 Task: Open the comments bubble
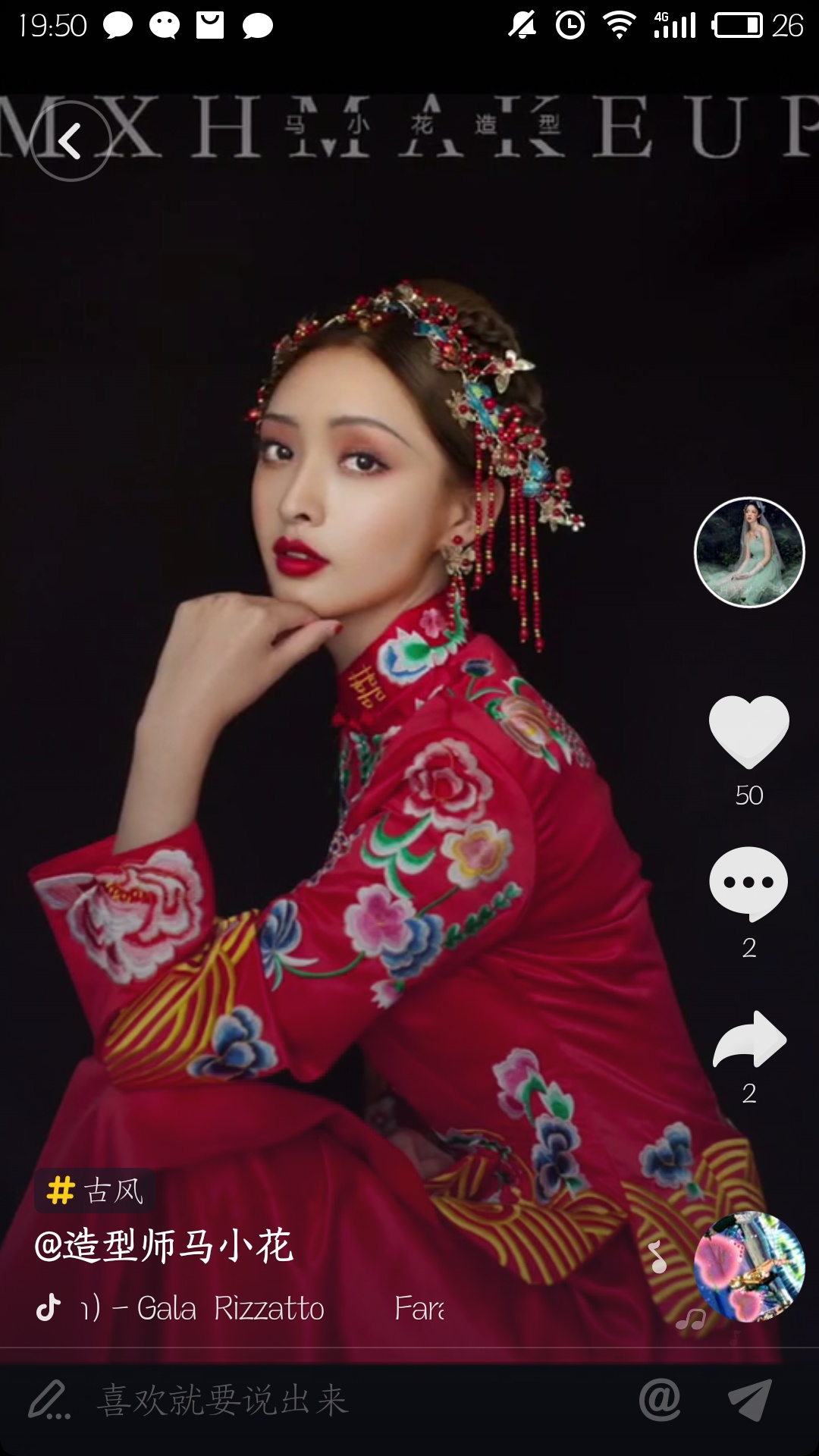749,883
